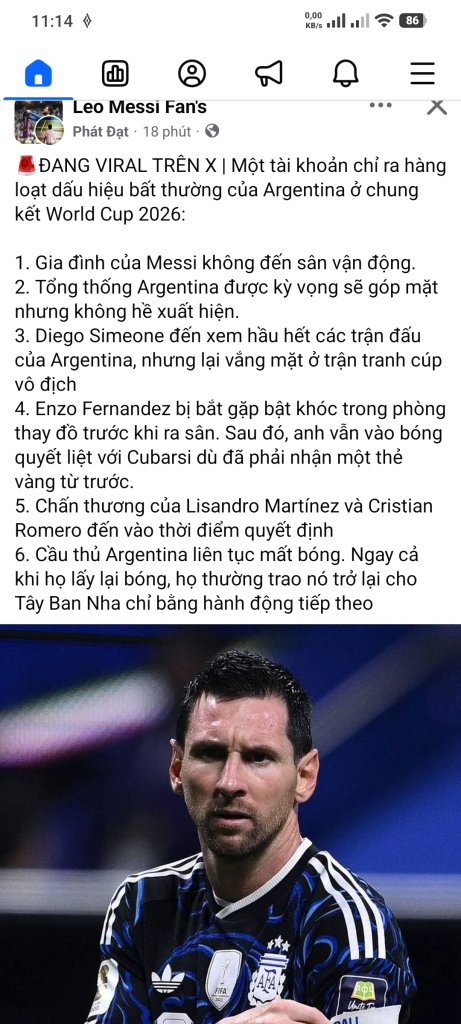Open the dashboard insights tab
461x1024 pixels.
[115, 74]
